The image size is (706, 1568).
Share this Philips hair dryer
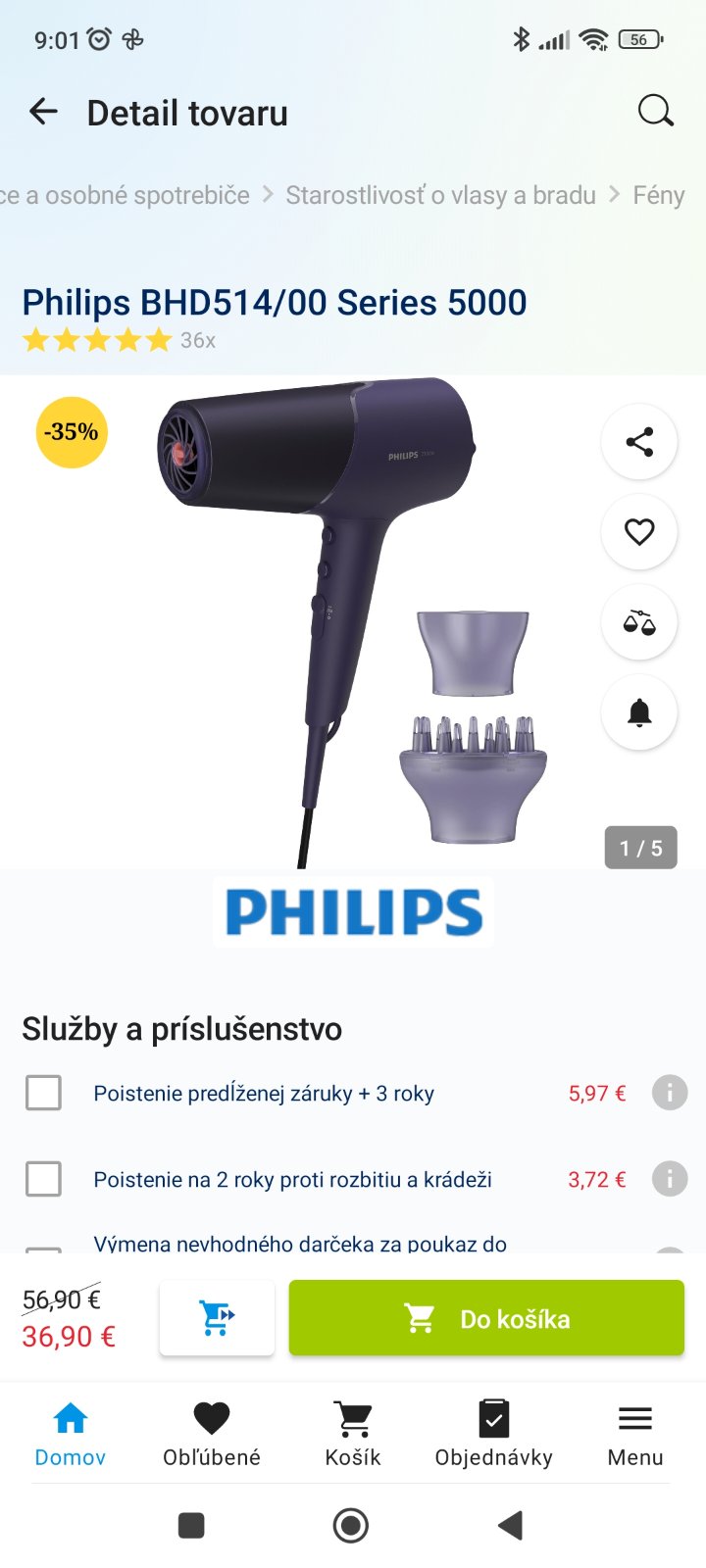coord(639,442)
